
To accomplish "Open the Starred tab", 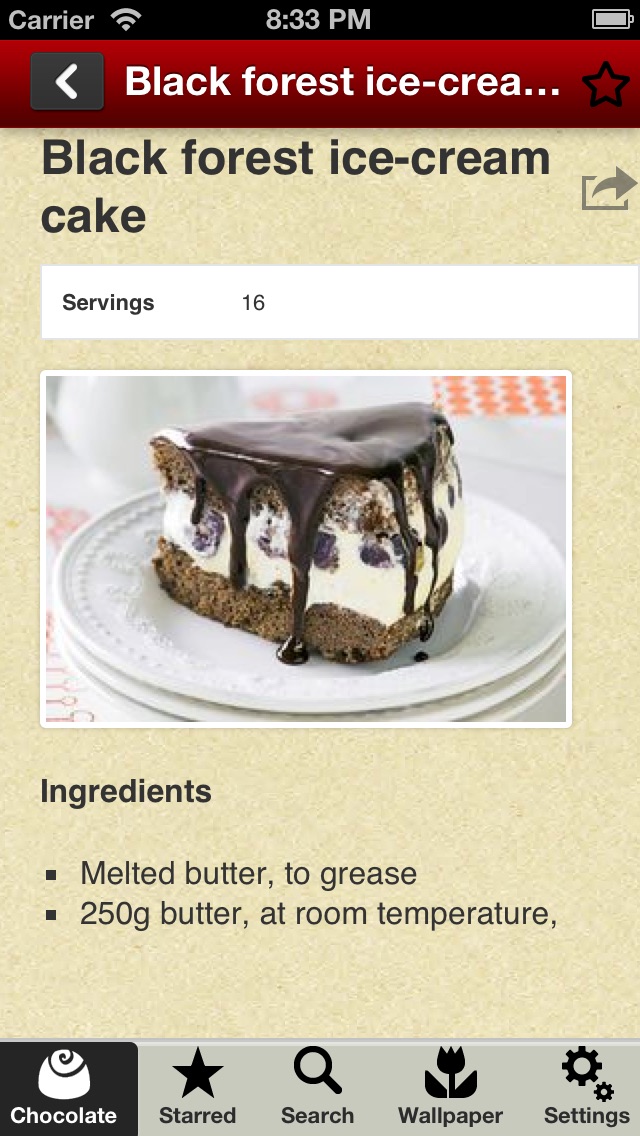I will [197, 1088].
